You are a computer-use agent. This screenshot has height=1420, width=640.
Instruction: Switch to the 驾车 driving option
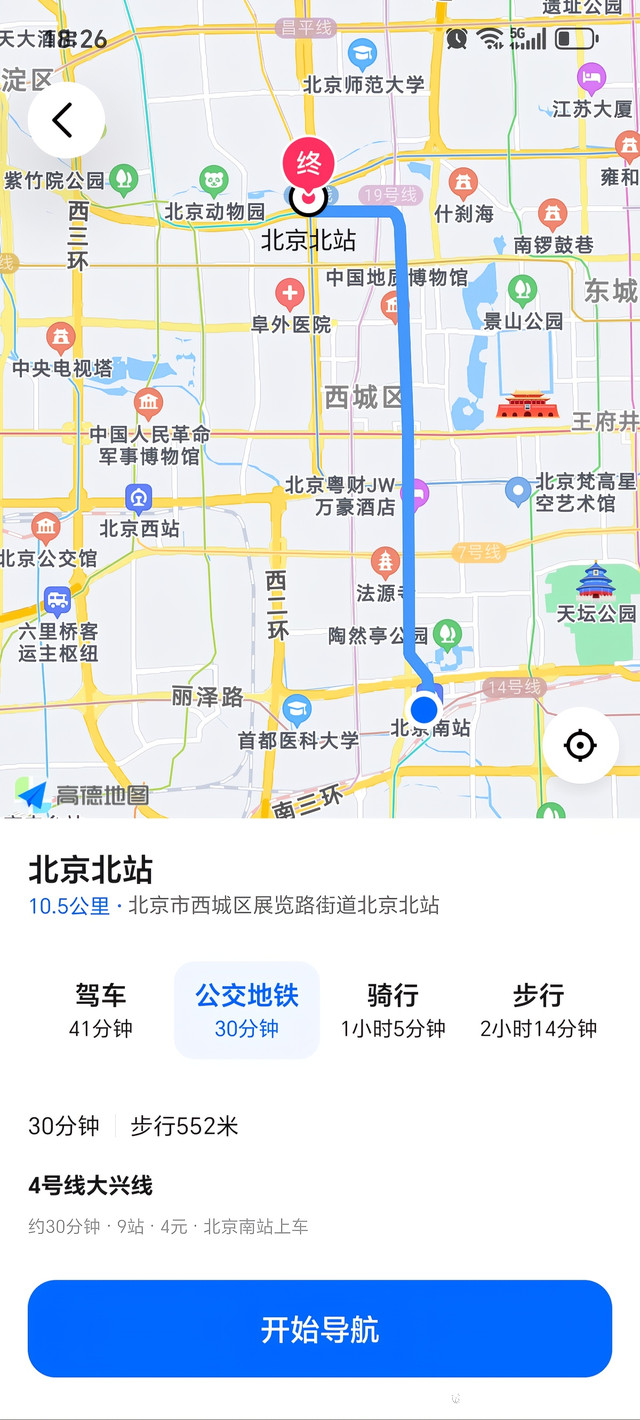coord(100,1010)
